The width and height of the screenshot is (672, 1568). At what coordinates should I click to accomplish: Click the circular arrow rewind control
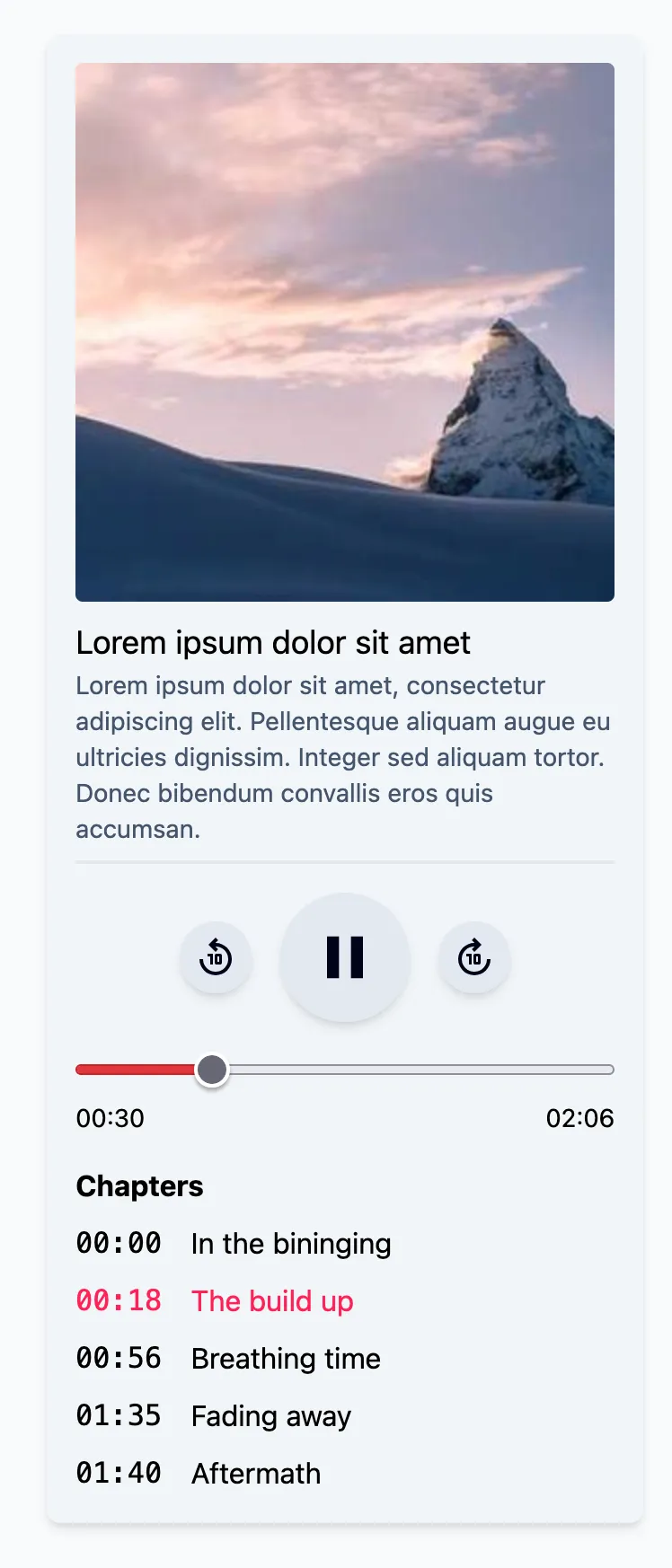coord(215,958)
